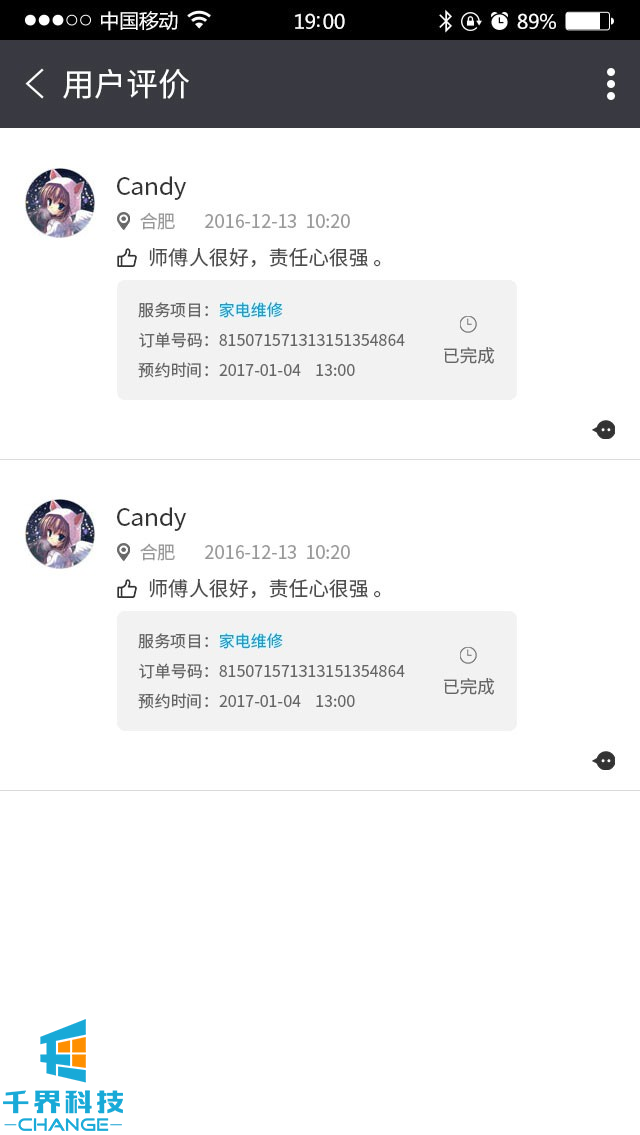Open the 家电维修 link in the first review

[x=251, y=310]
